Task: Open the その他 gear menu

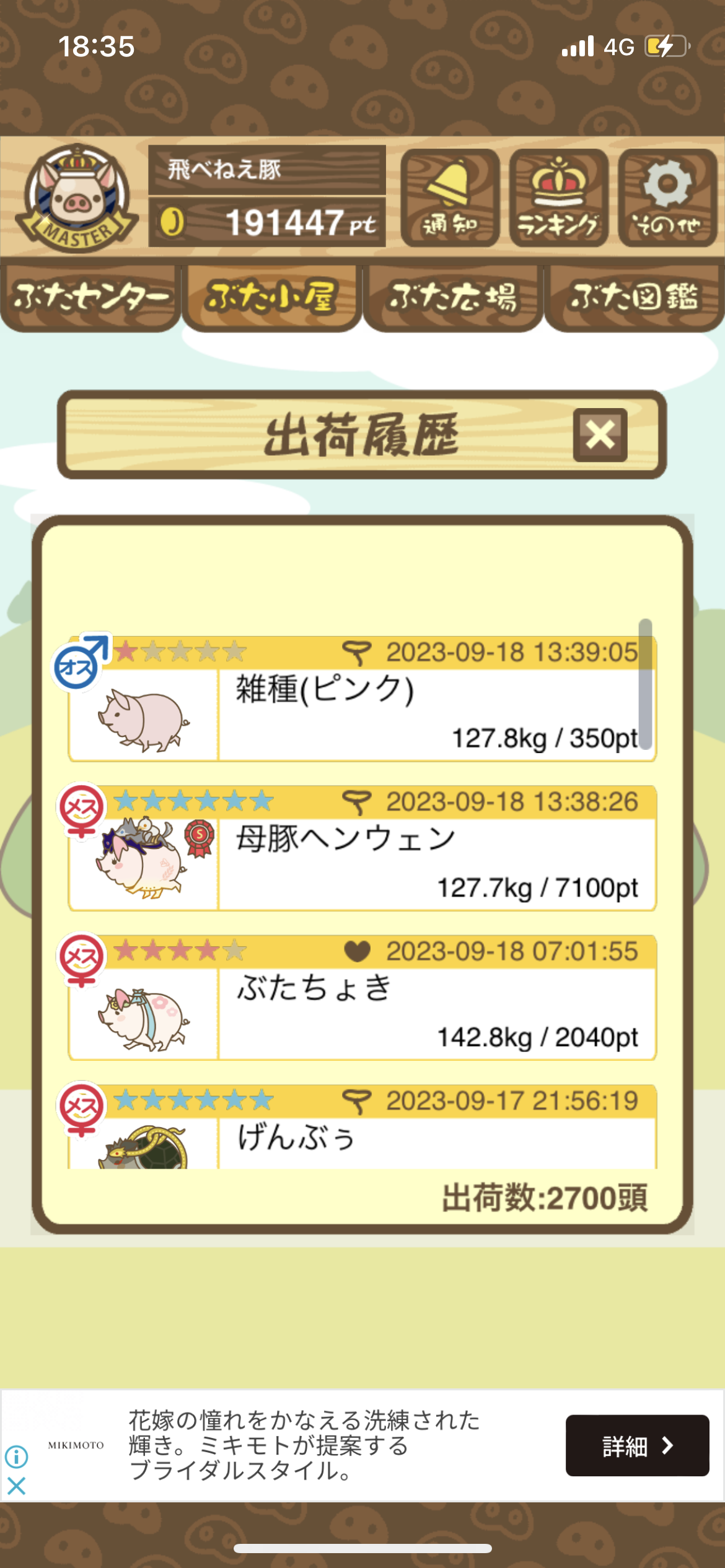Action: click(667, 198)
